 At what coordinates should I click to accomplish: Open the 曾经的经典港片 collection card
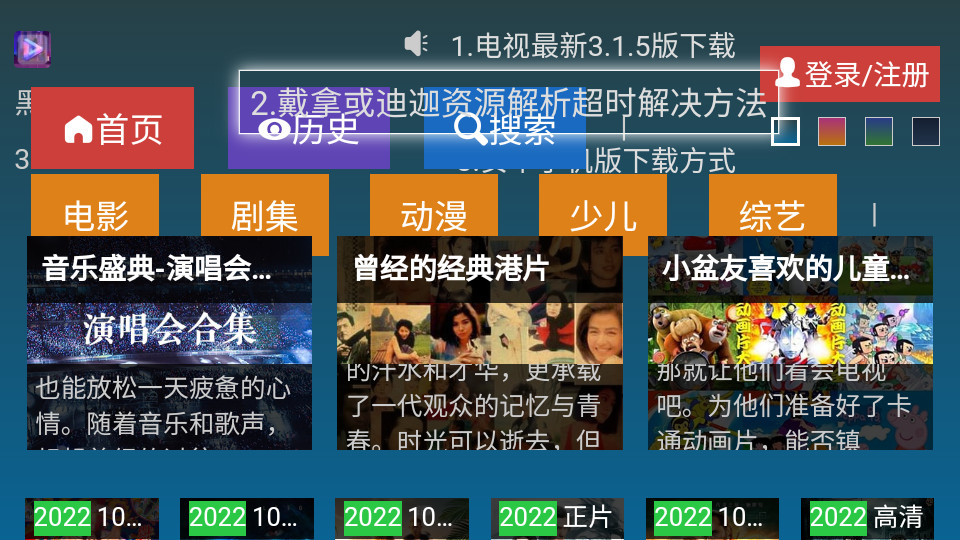click(479, 343)
